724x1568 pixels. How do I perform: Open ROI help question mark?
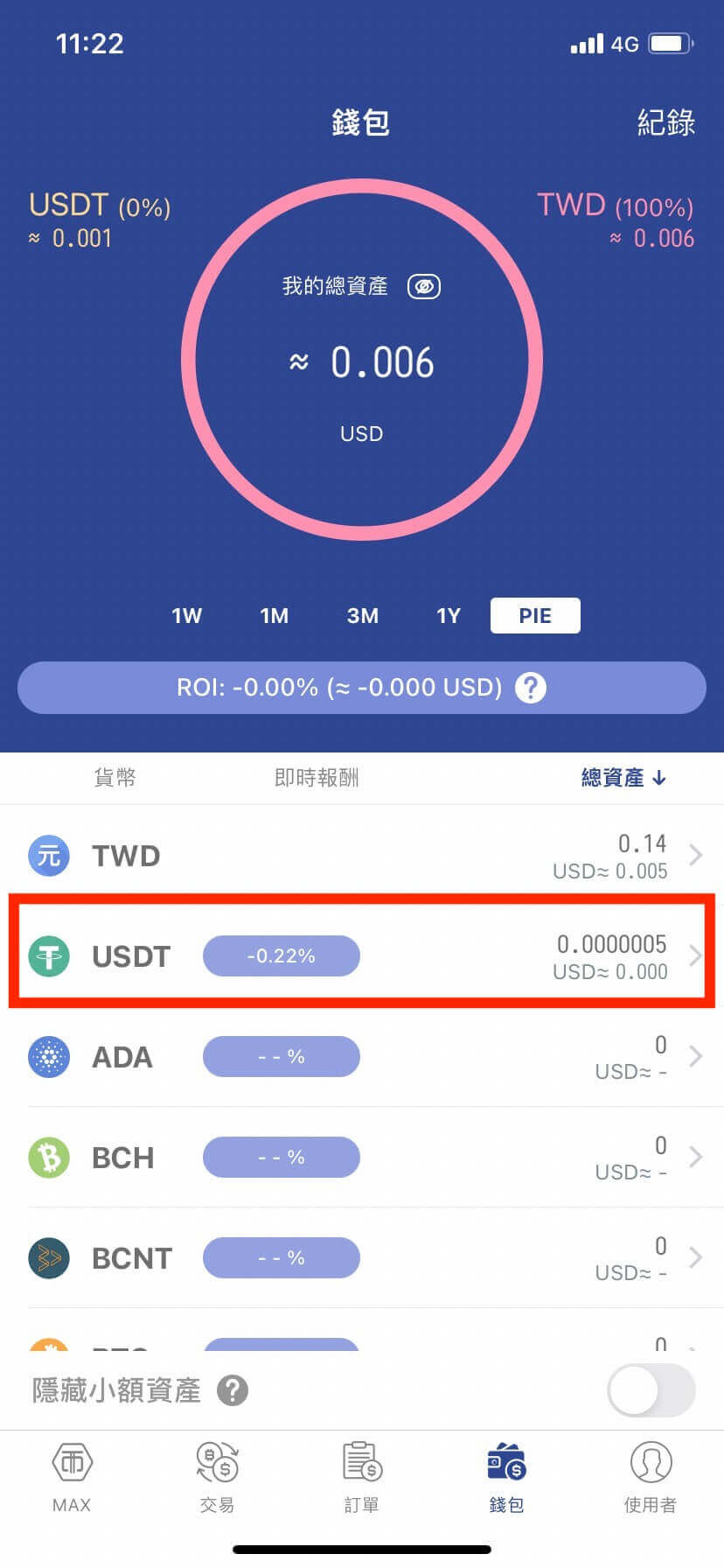click(x=531, y=688)
